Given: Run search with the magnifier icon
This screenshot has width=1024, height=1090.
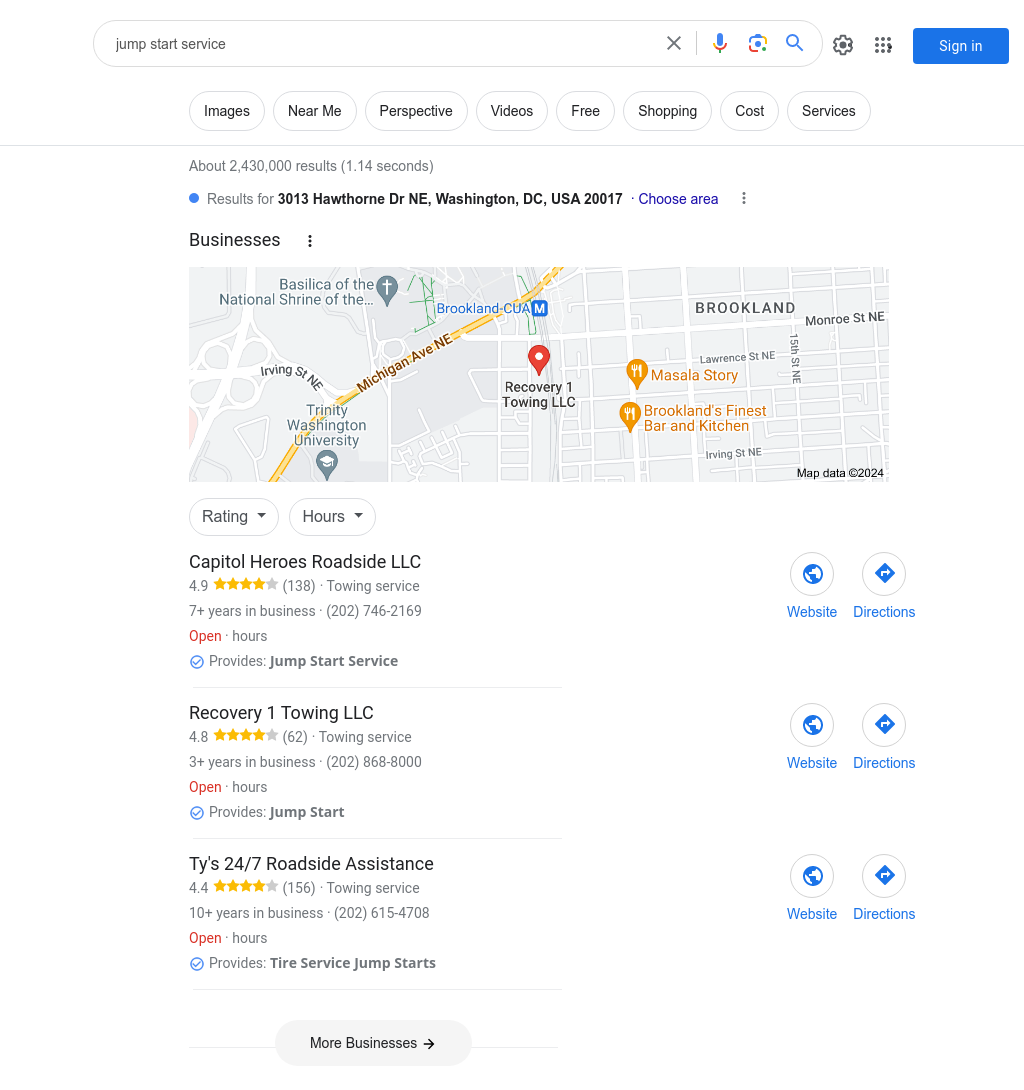Looking at the screenshot, I should pos(795,43).
